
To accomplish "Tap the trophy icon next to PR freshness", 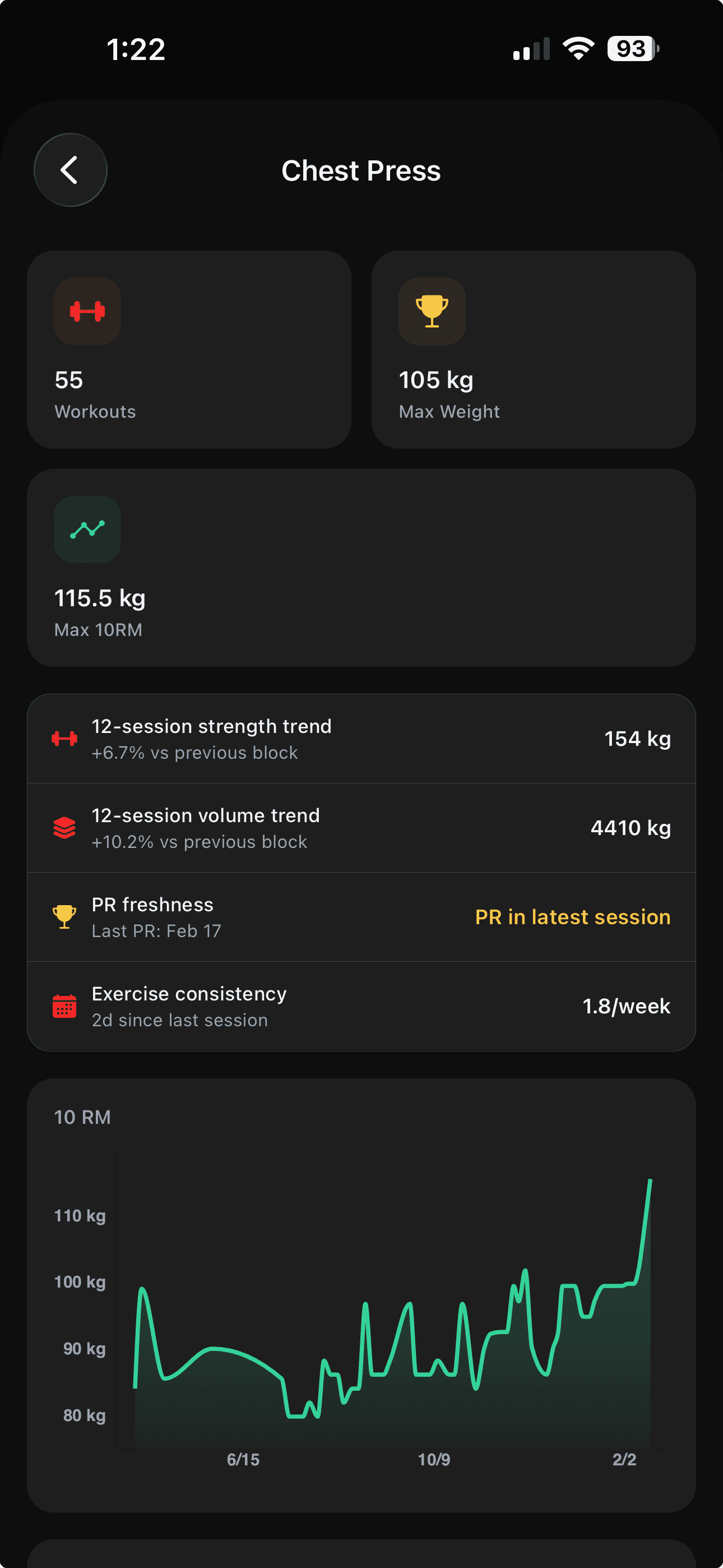I will pos(63,915).
